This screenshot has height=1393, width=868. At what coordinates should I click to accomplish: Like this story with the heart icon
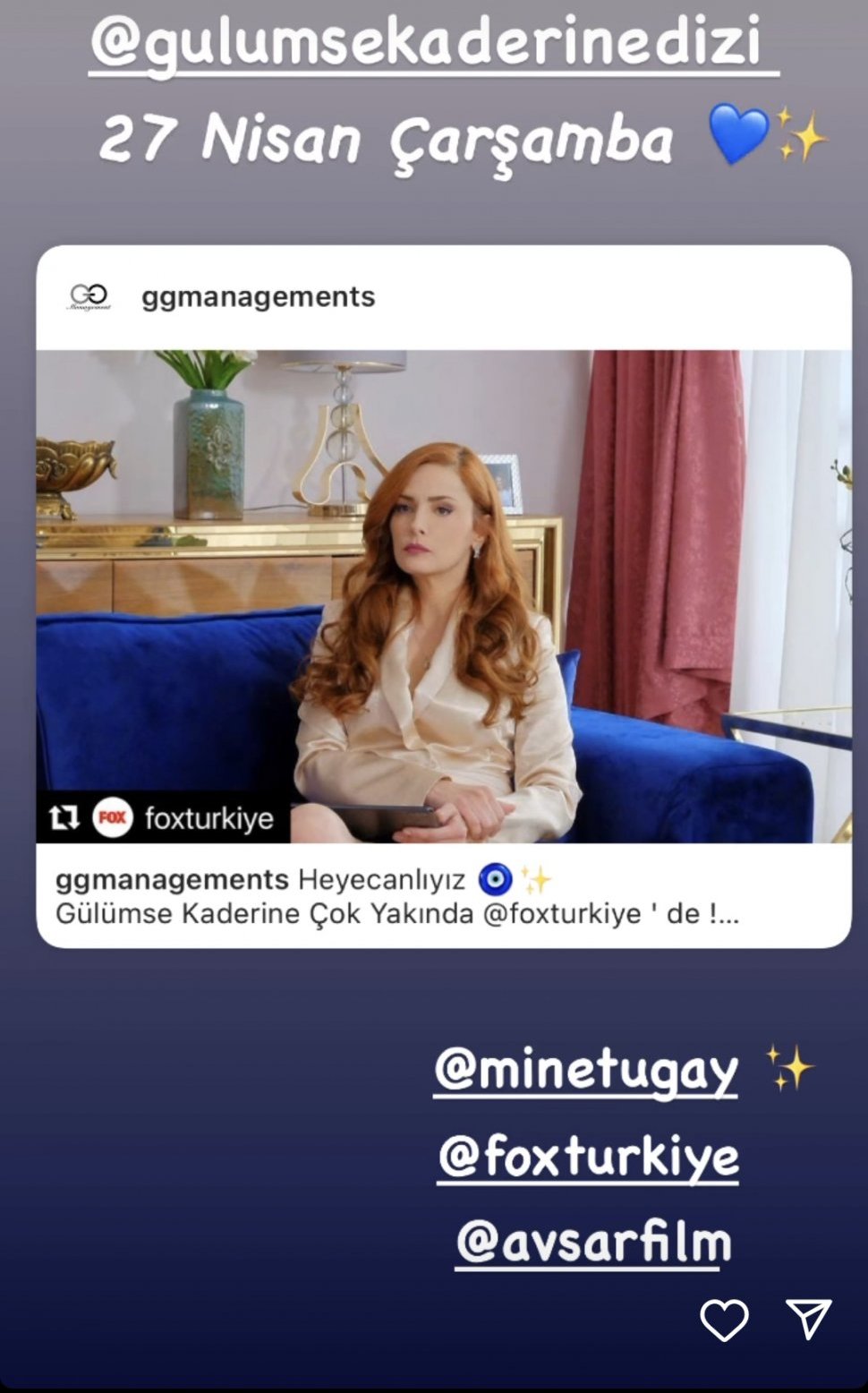pos(723,1320)
